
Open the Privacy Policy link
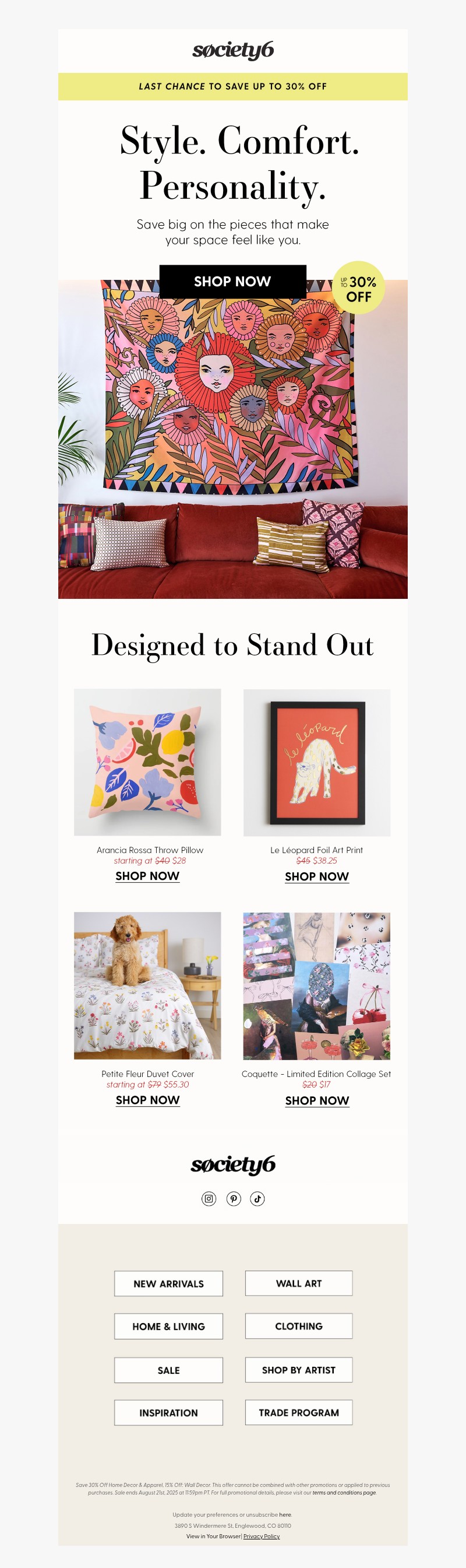coord(262,1537)
